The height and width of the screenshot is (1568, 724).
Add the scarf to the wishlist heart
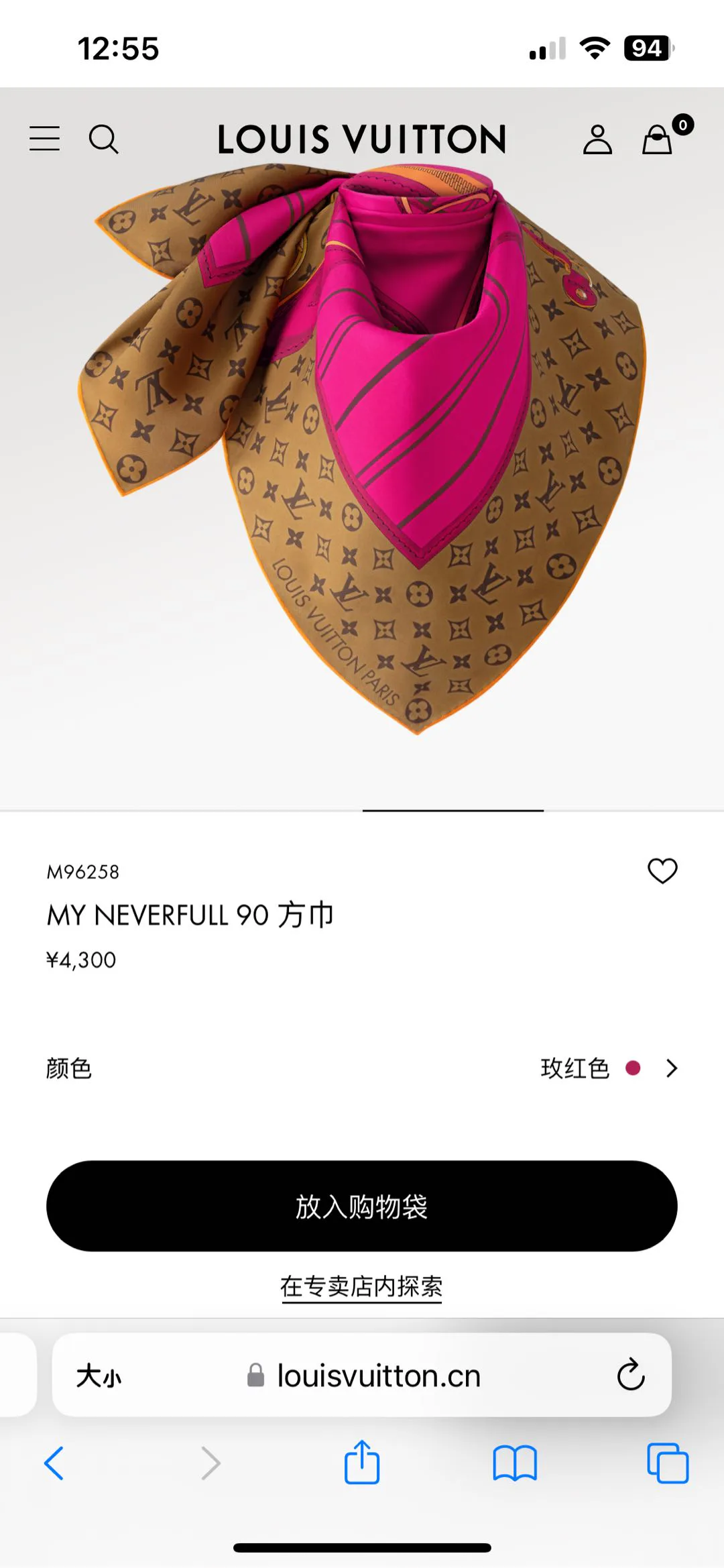(x=662, y=871)
